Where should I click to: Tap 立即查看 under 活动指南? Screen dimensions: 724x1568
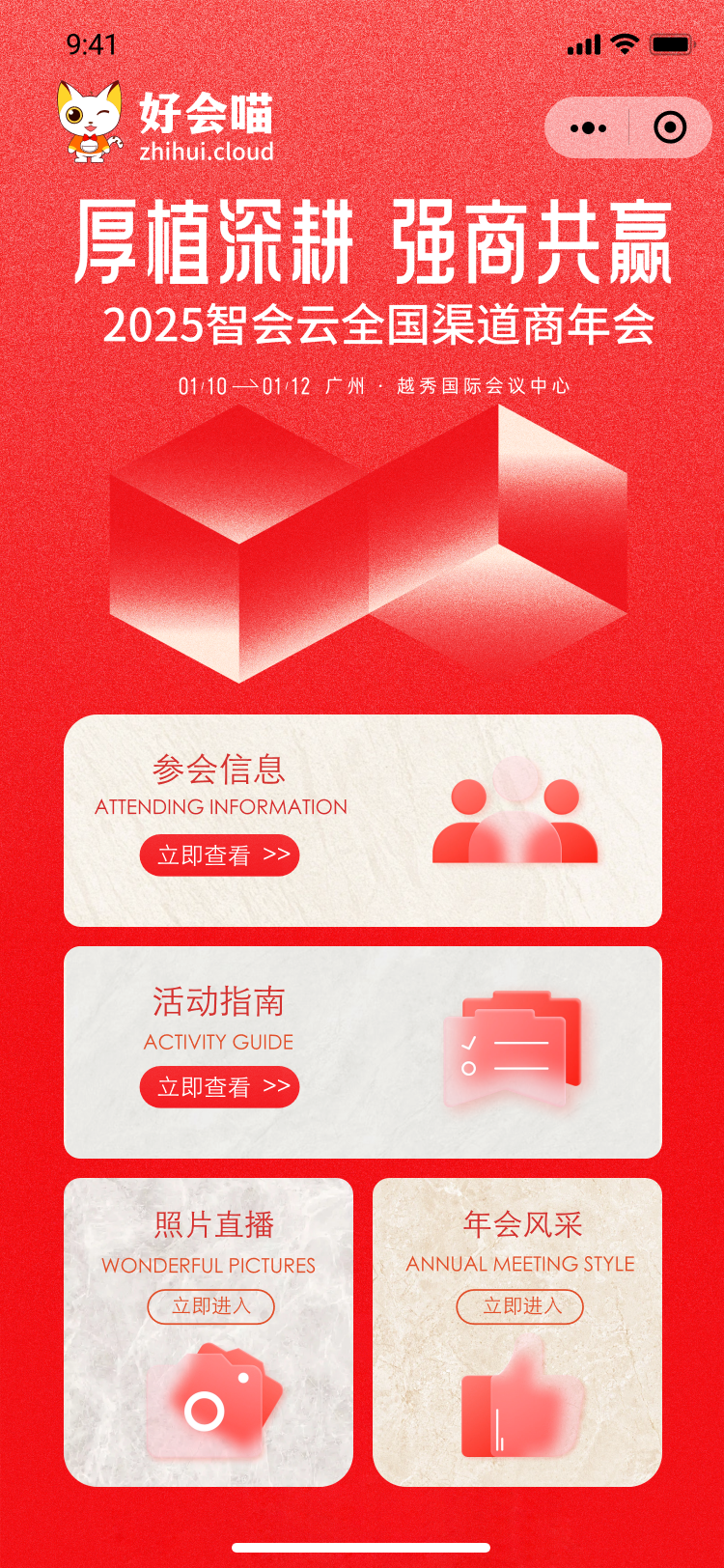tap(220, 1087)
